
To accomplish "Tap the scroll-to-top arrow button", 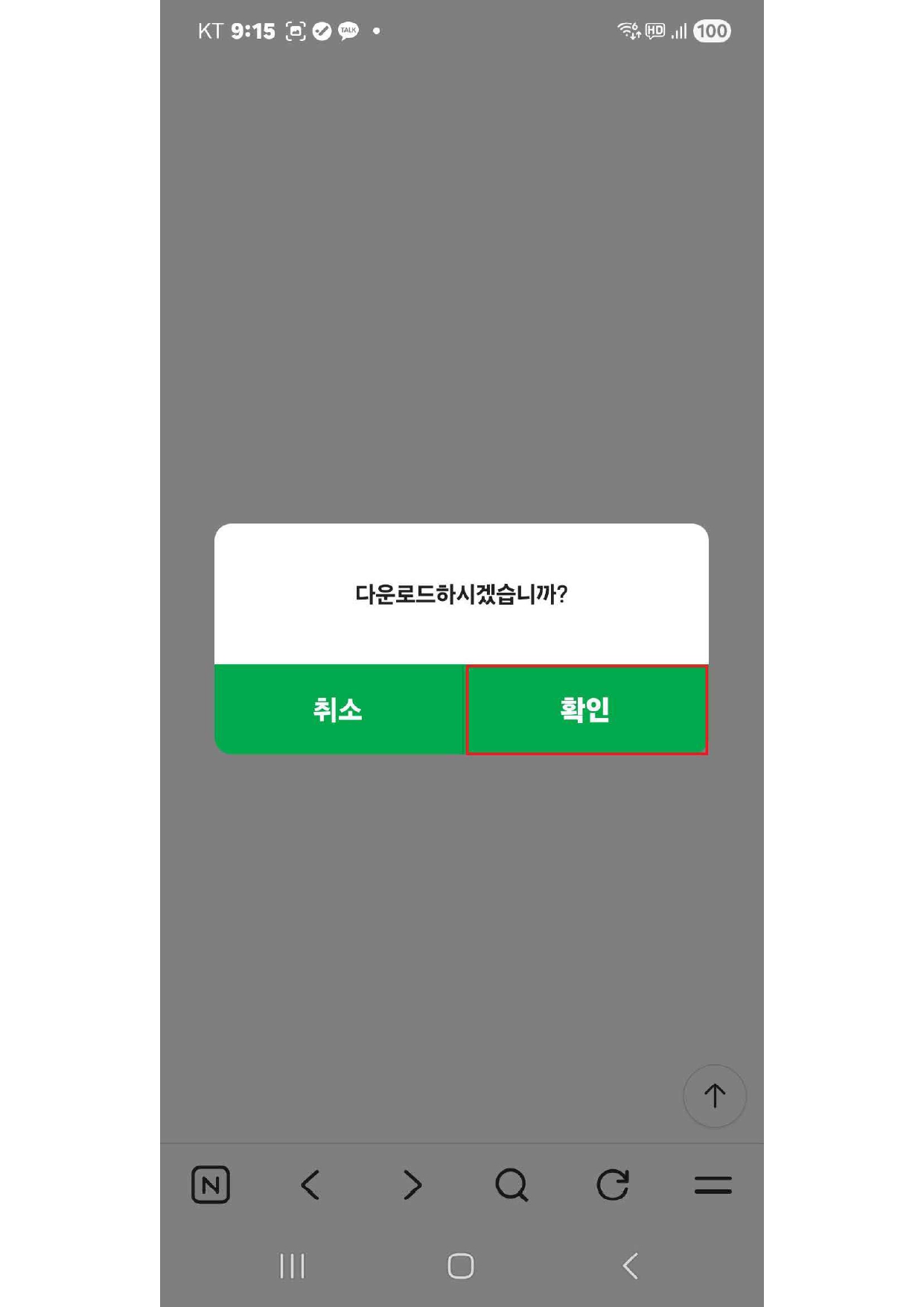I will pyautogui.click(x=714, y=1095).
